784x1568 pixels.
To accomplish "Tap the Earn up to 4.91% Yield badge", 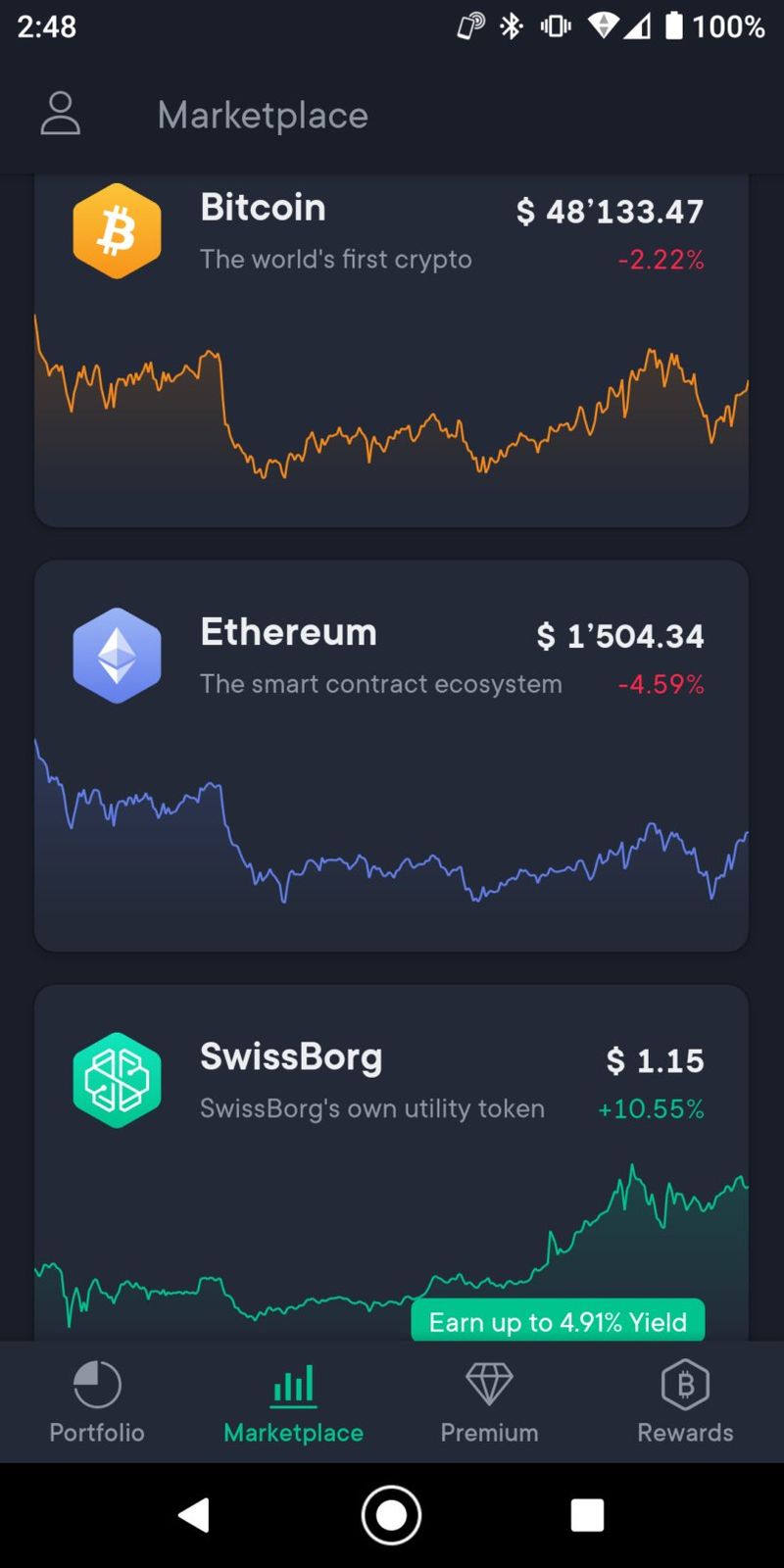I will pos(558,1321).
